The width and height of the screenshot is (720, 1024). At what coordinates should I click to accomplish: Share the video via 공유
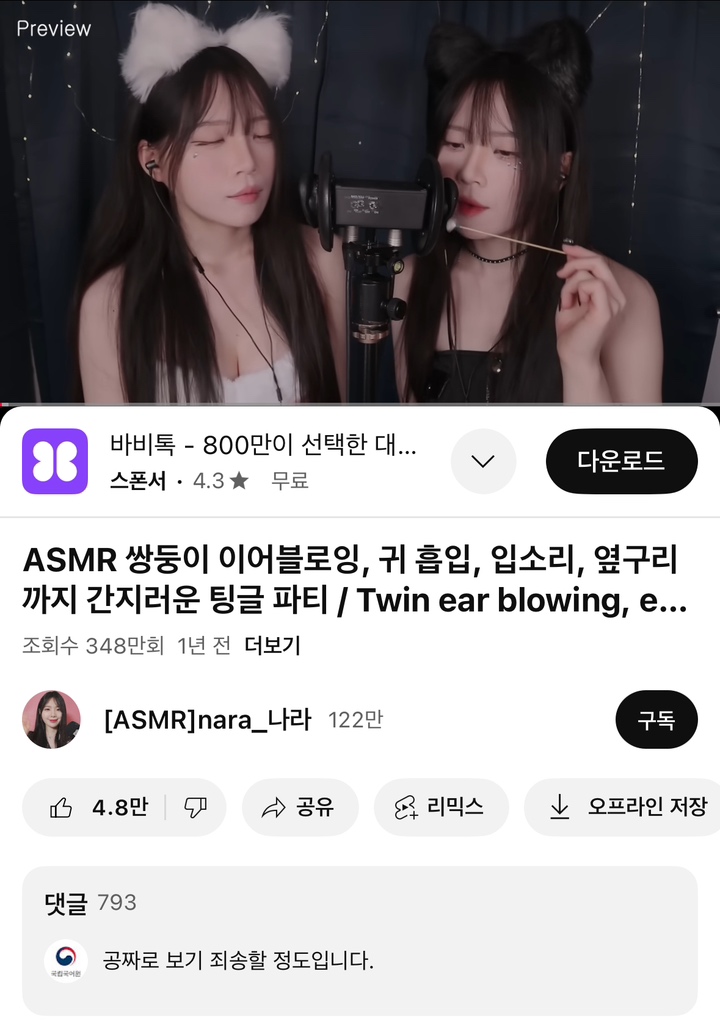click(x=300, y=807)
